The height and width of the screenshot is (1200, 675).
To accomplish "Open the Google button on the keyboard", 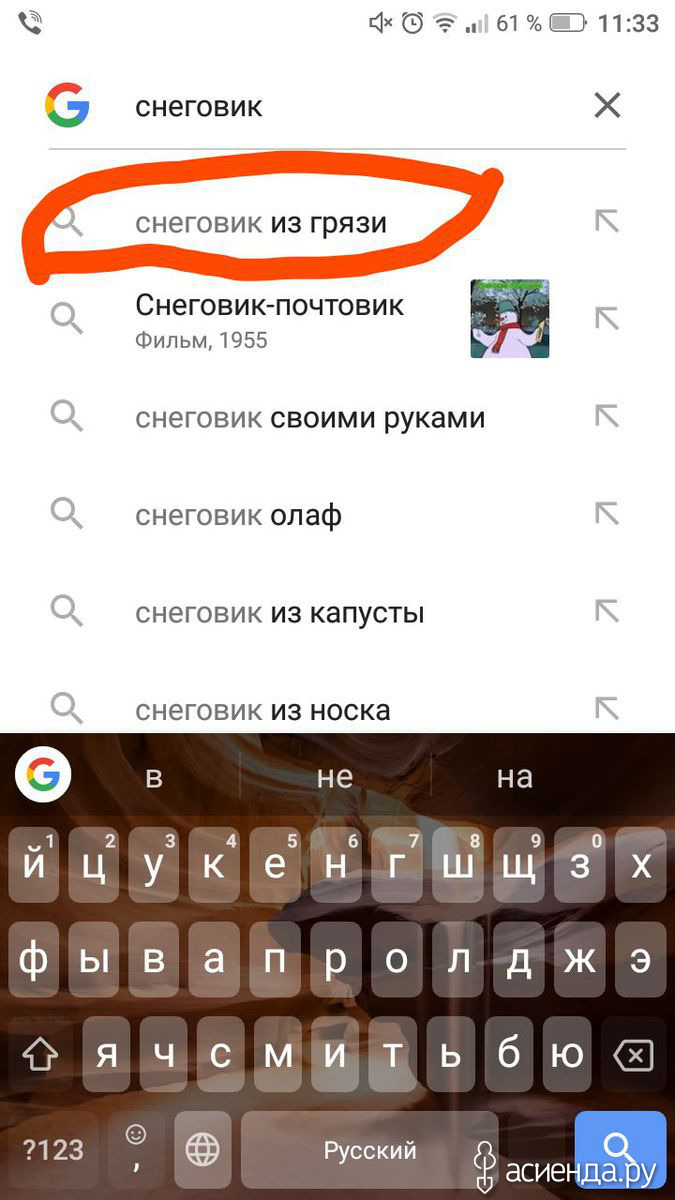I will tap(41, 774).
